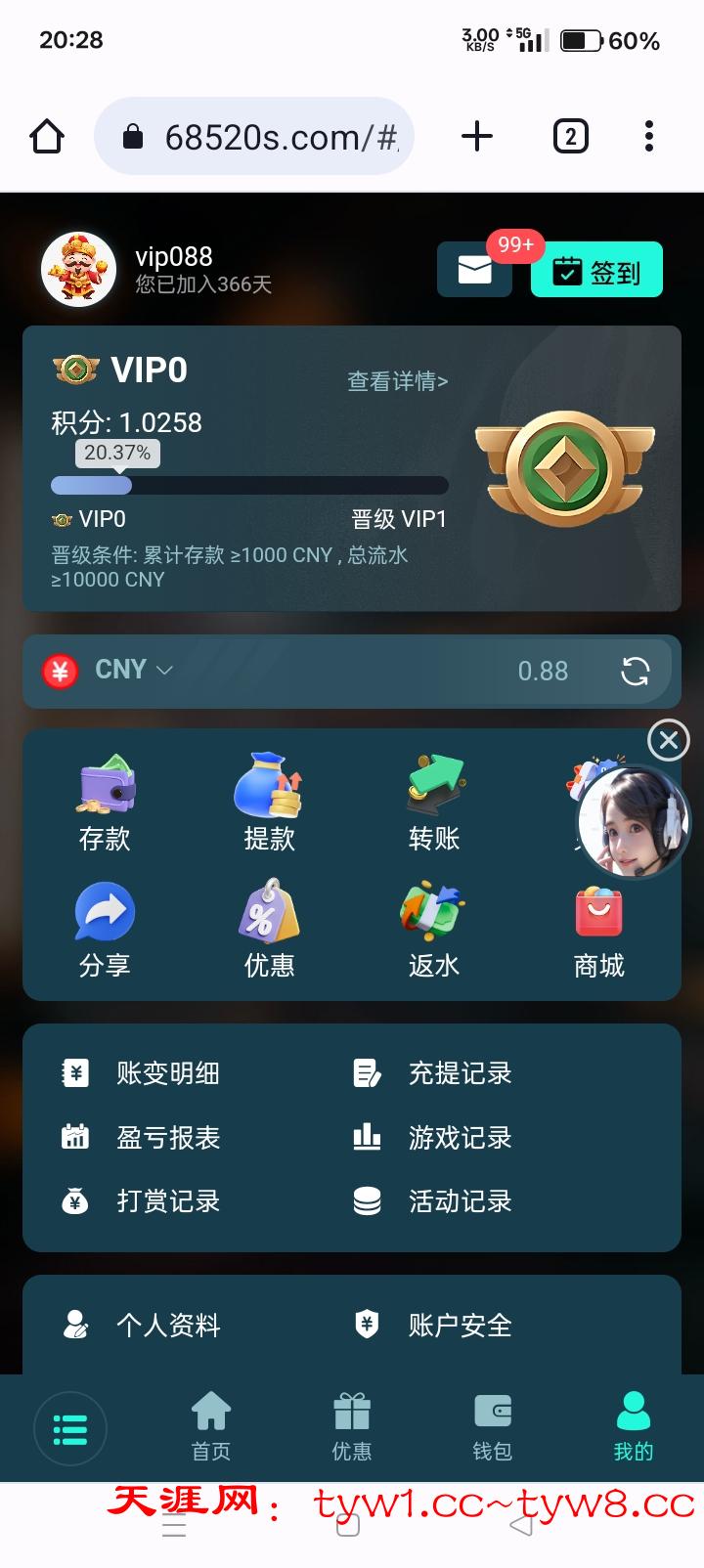Open 转账 transfer

(x=434, y=804)
